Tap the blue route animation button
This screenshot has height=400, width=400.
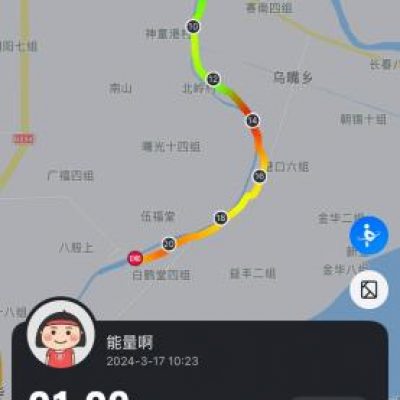coord(369,235)
